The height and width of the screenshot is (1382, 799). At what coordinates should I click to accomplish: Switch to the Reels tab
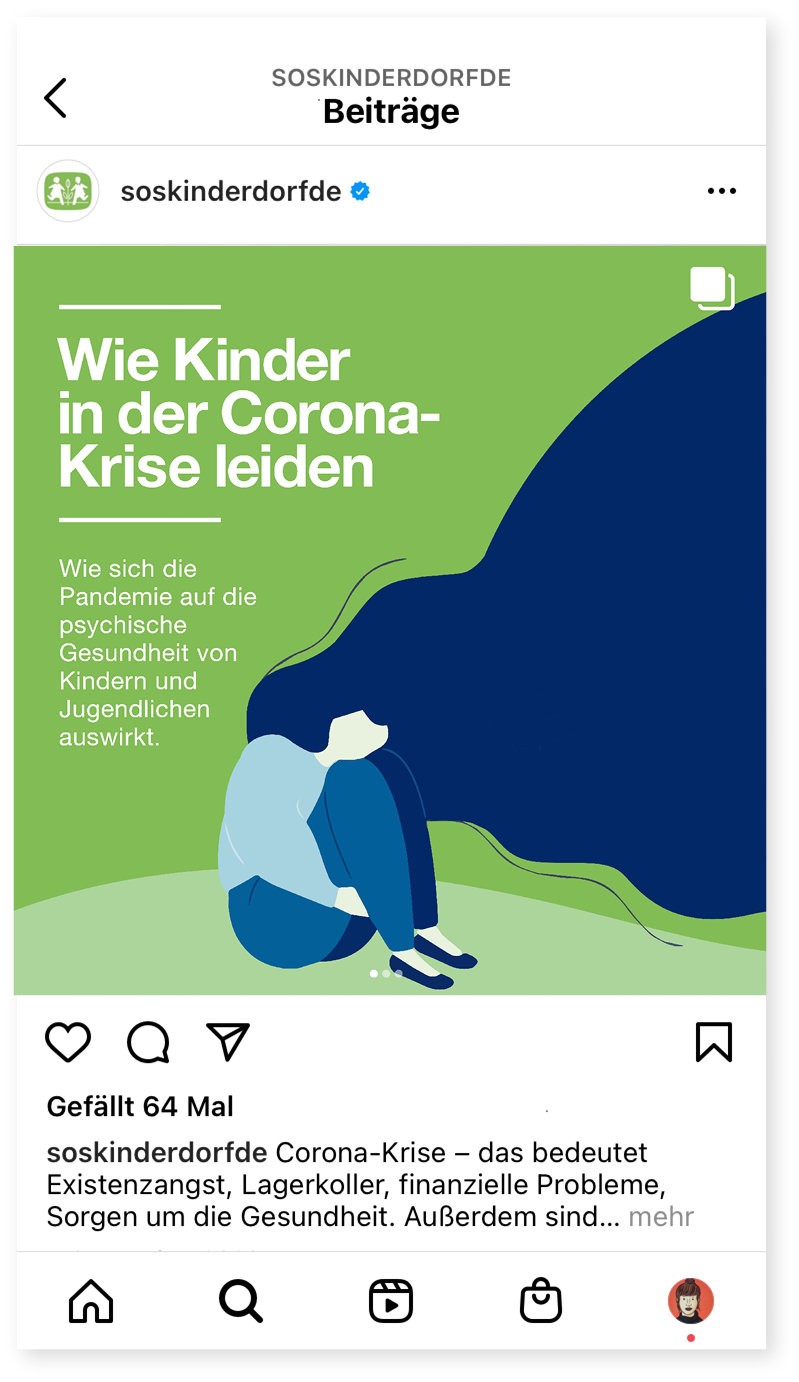click(390, 1301)
